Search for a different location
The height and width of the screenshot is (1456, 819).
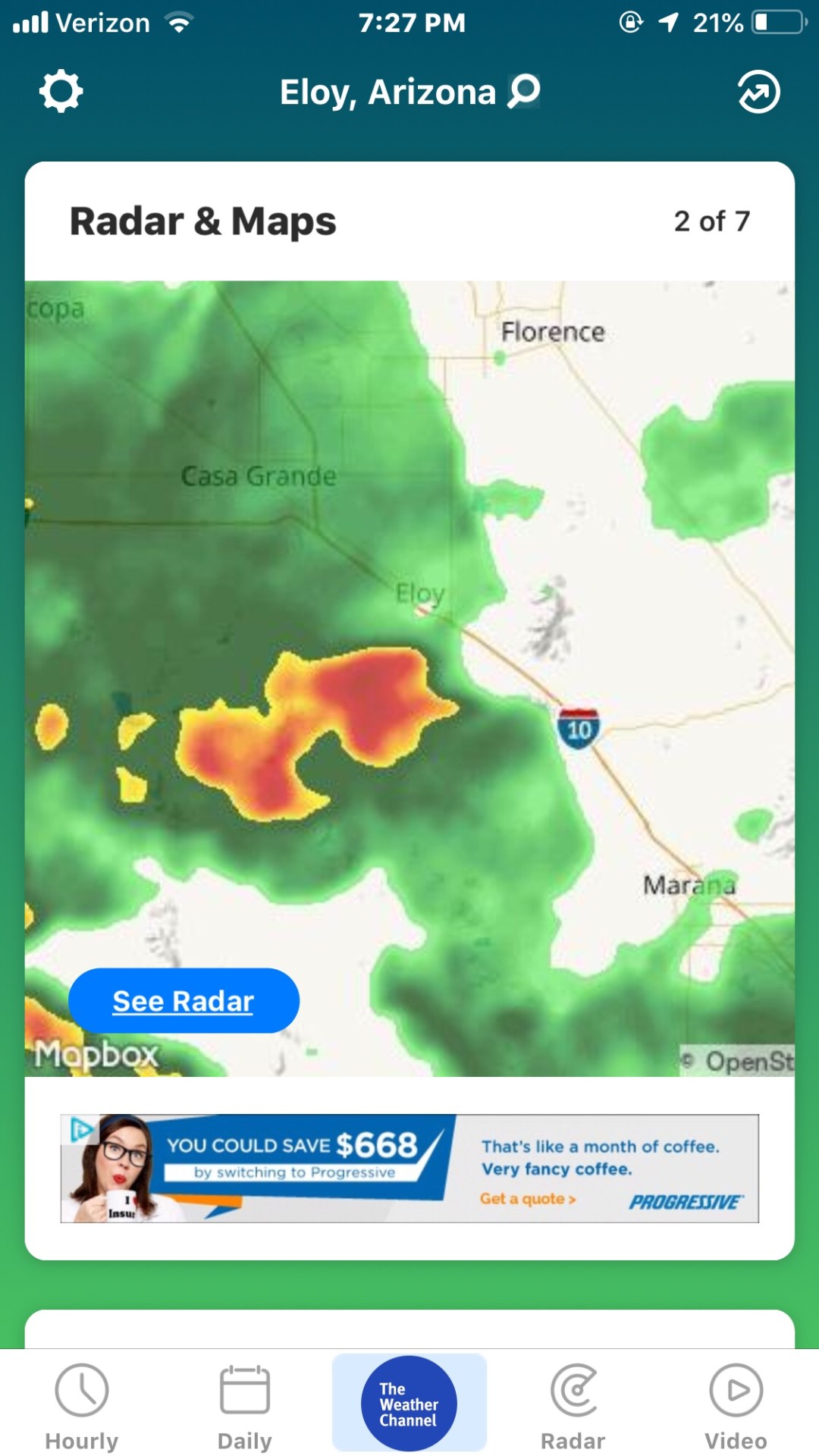[x=523, y=92]
